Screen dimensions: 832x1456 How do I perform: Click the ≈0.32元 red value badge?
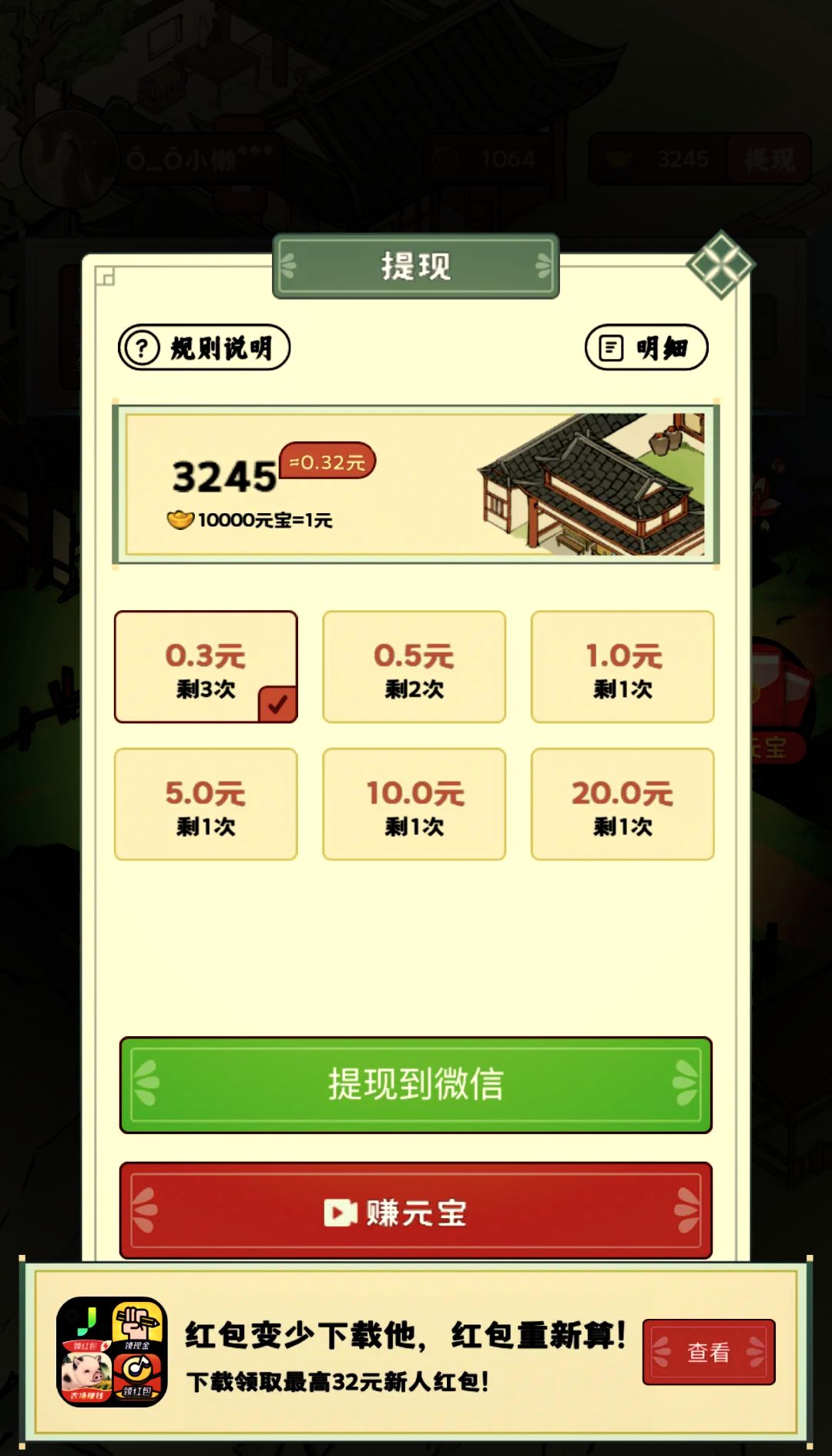327,461
